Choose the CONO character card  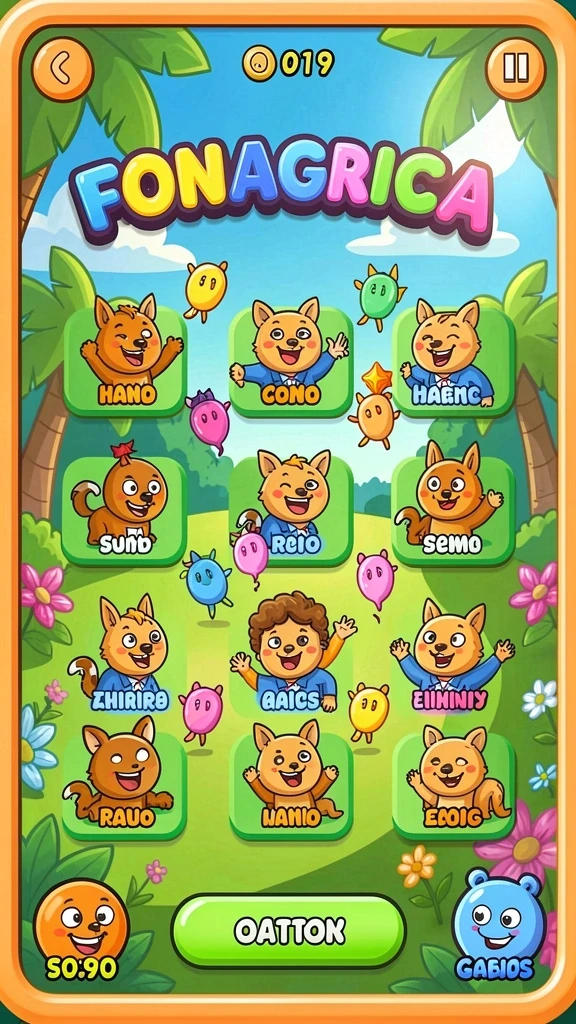tap(291, 361)
